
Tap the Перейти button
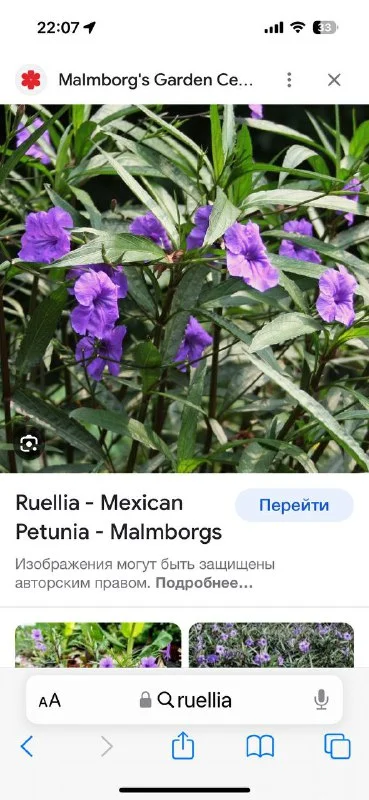tap(294, 505)
